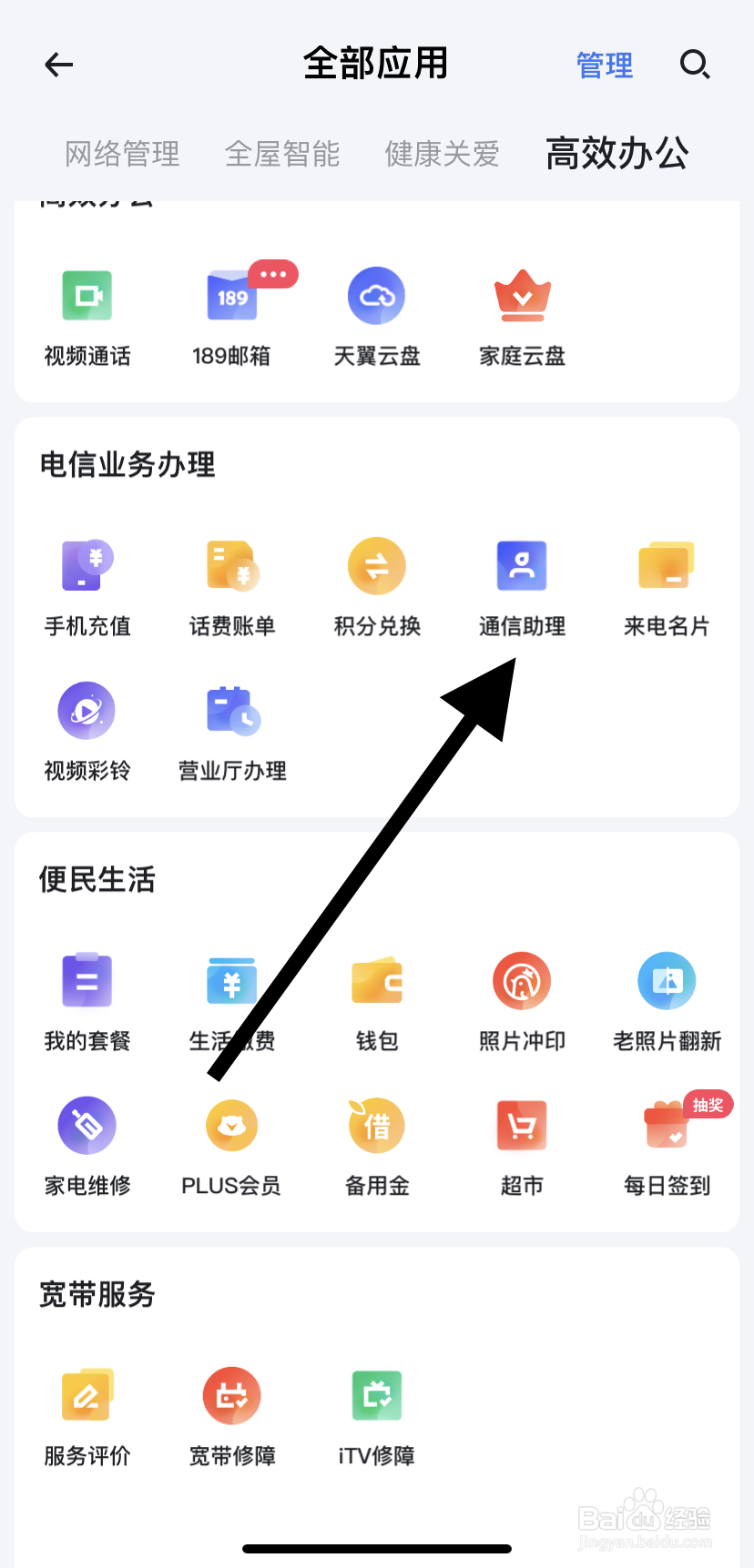The width and height of the screenshot is (754, 1568).
Task: Switch to the 网络管理 tab
Action: pyautogui.click(x=121, y=154)
